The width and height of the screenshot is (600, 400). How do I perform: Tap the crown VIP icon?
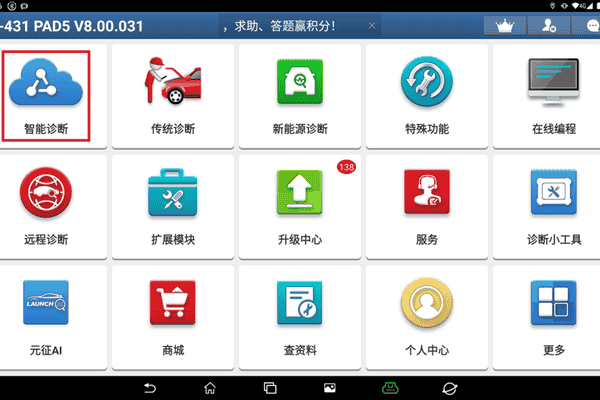point(505,27)
